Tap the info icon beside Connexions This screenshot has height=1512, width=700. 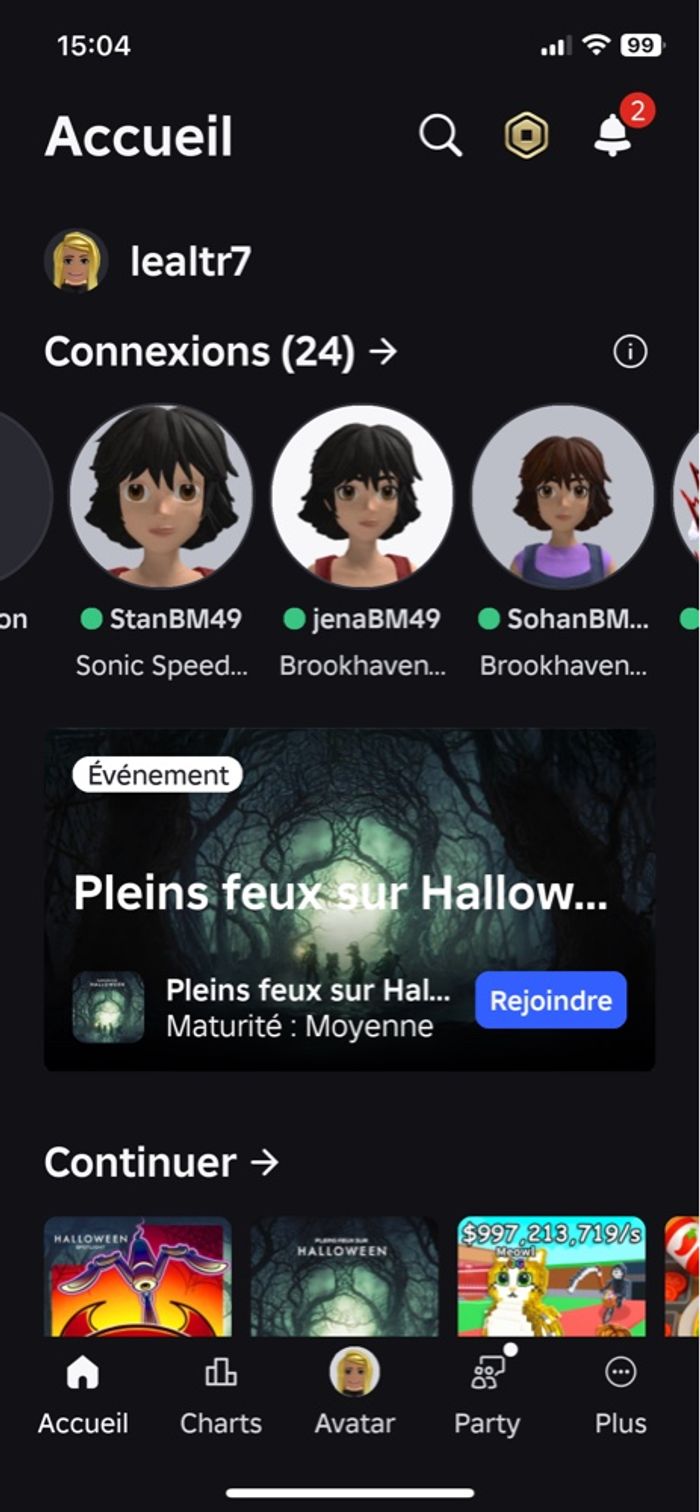(x=630, y=352)
